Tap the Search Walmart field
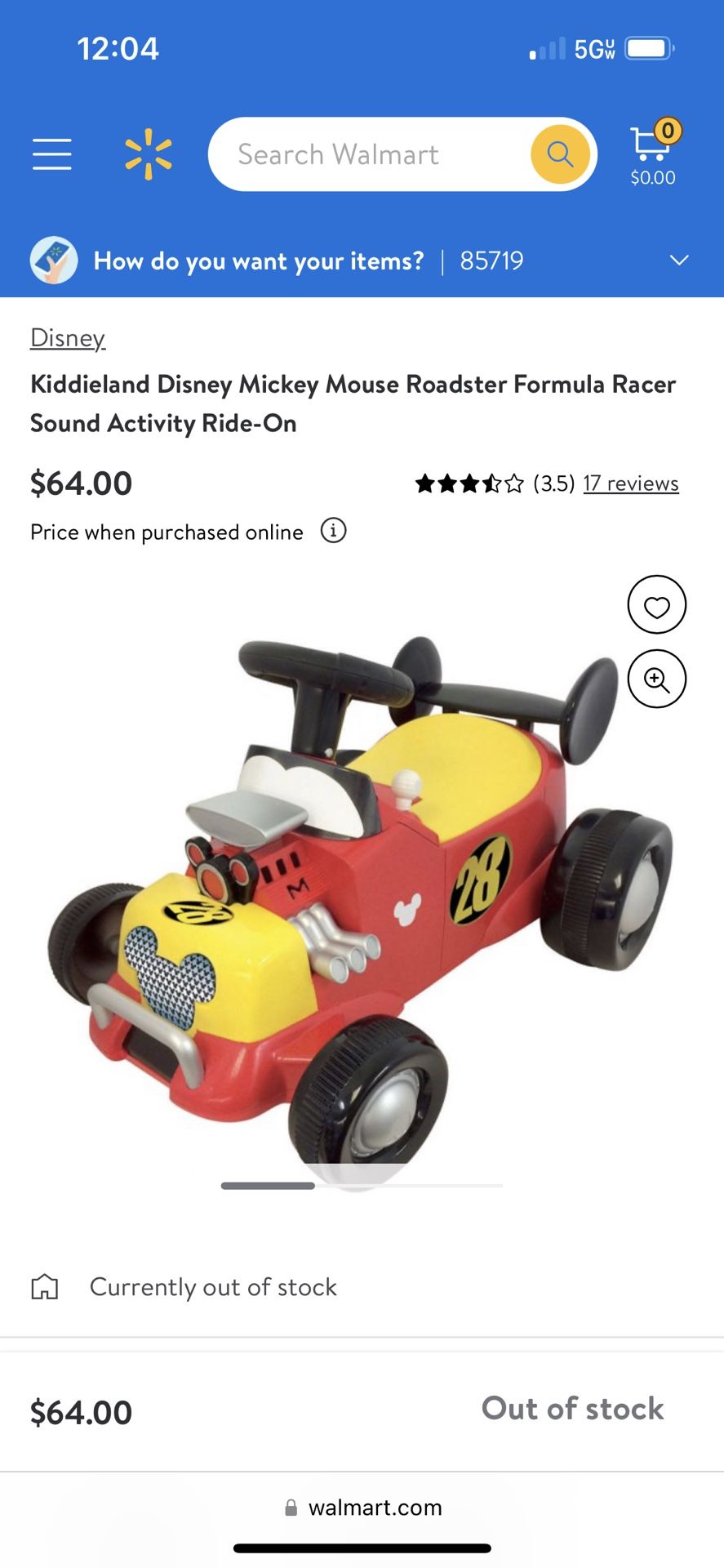Viewport: 724px width, 1568px height. coord(367,154)
